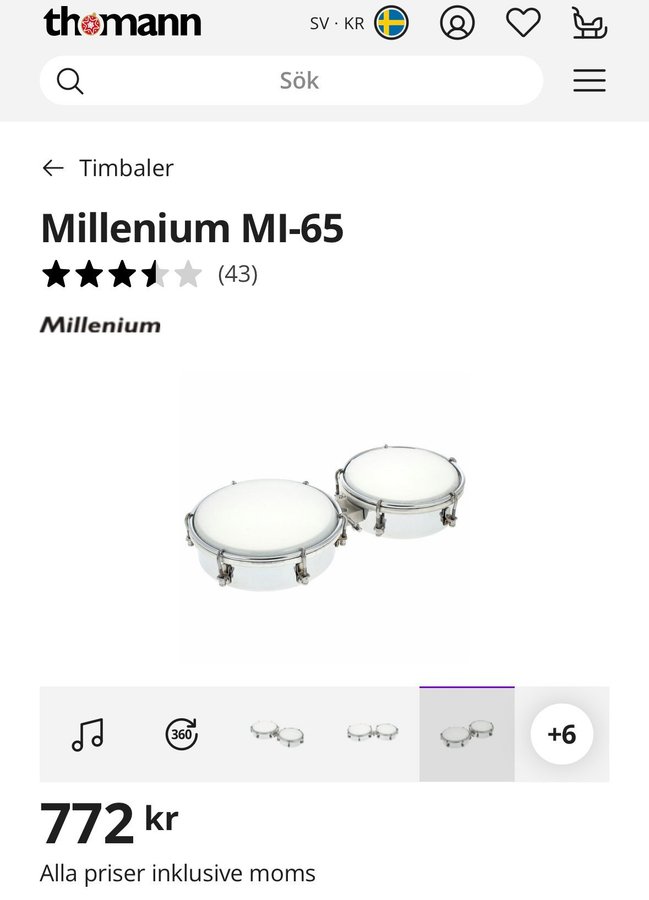The image size is (649, 900).
Task: Change country and currency SV · KR
Action: (358, 23)
